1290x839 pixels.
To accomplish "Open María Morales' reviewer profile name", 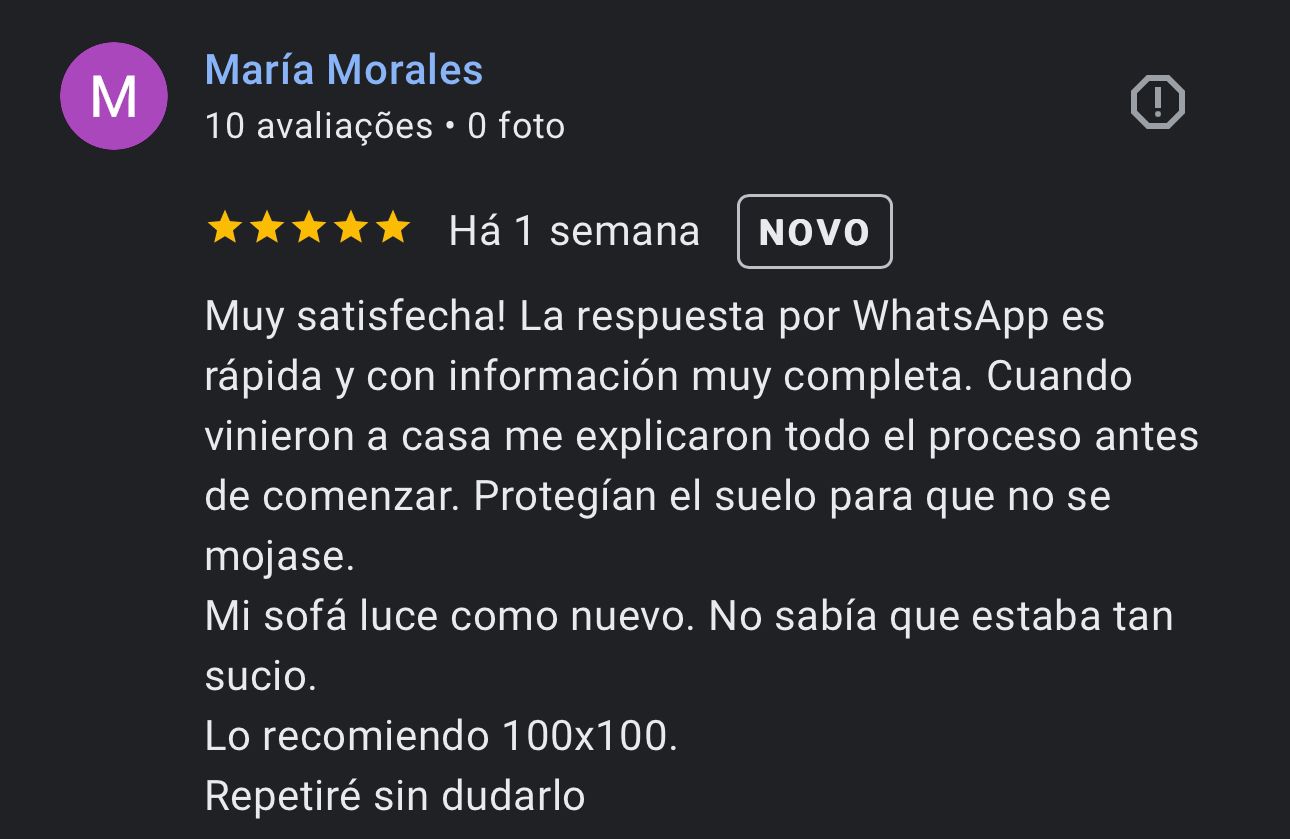I will coord(344,70).
